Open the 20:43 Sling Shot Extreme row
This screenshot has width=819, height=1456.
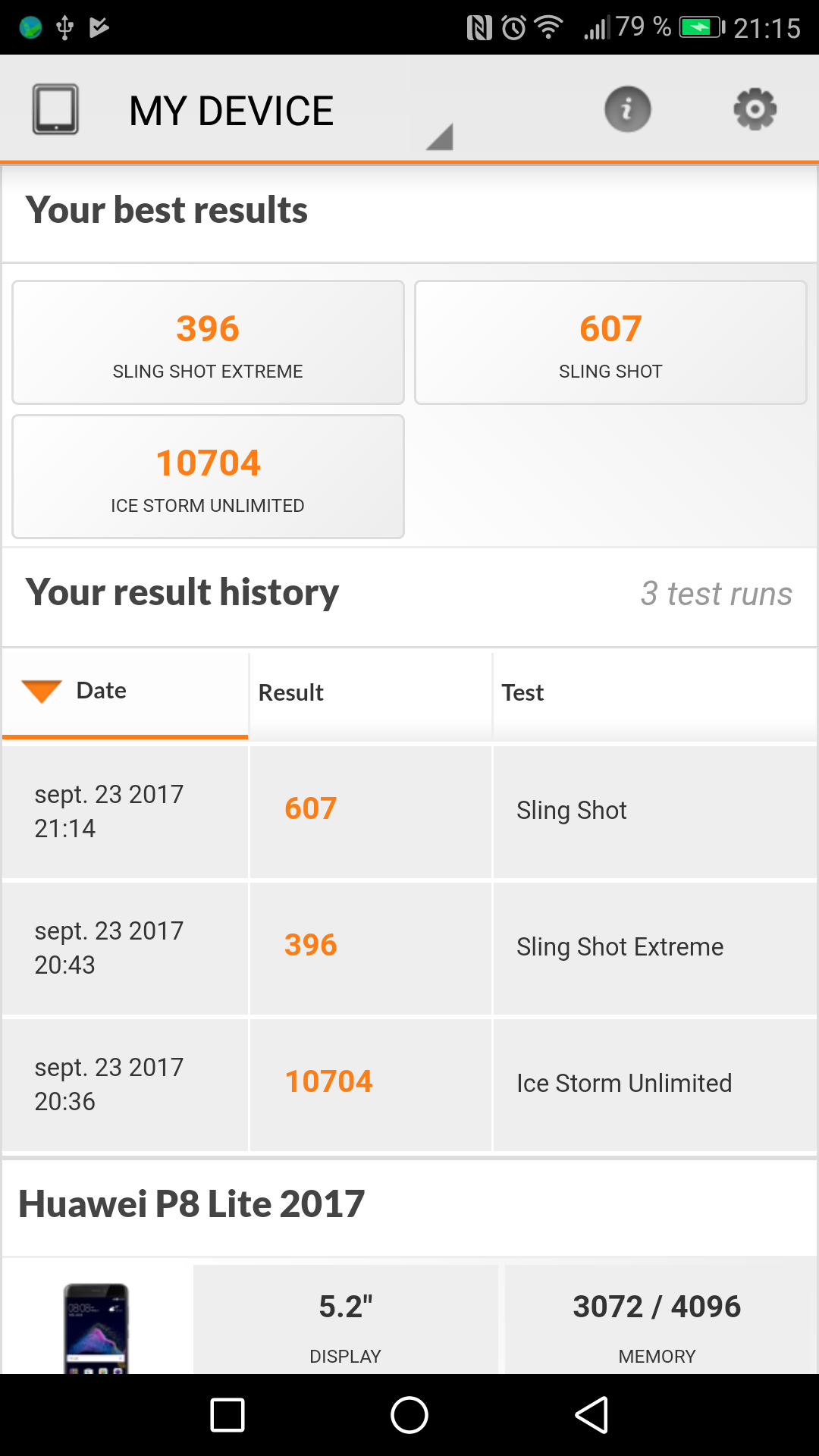[x=409, y=948]
